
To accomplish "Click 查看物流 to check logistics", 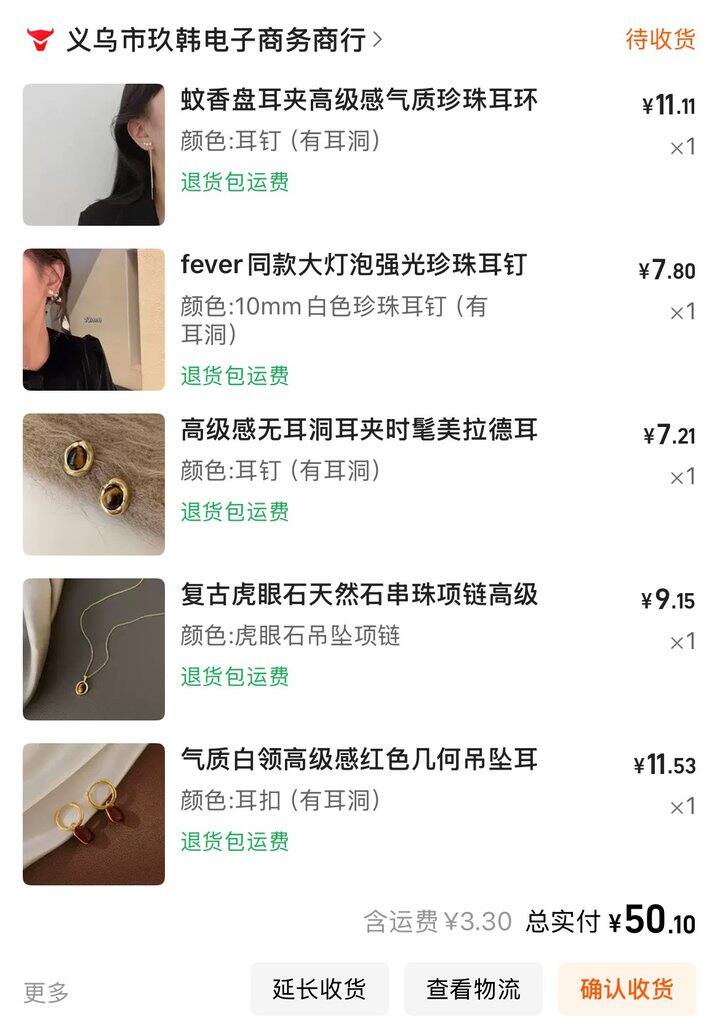I will pos(472,987).
